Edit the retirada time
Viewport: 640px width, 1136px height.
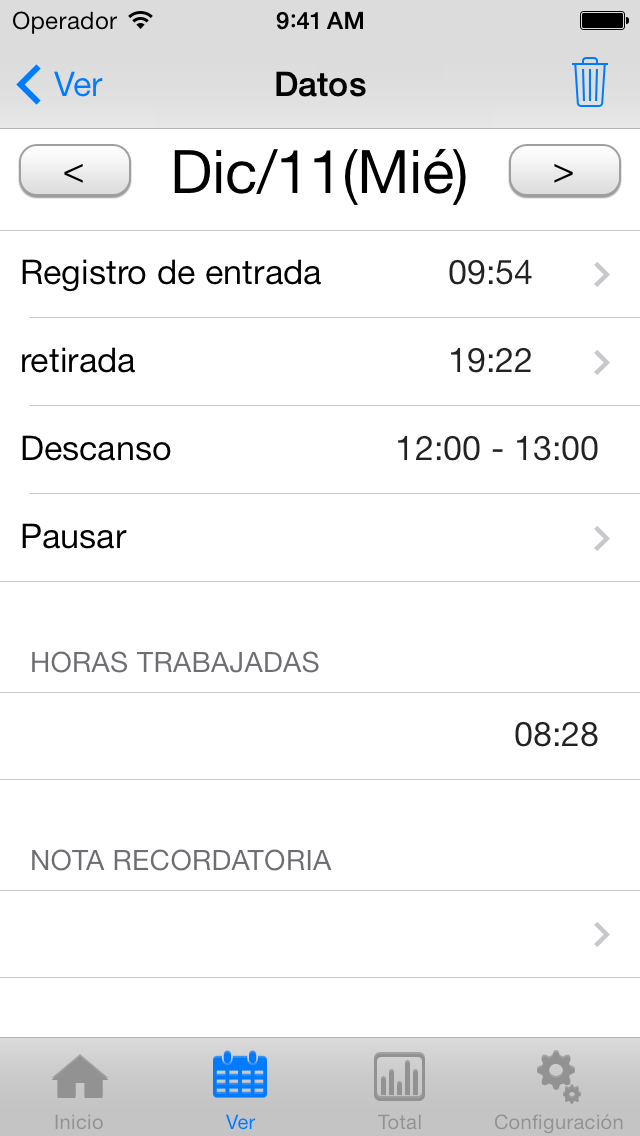[x=320, y=362]
